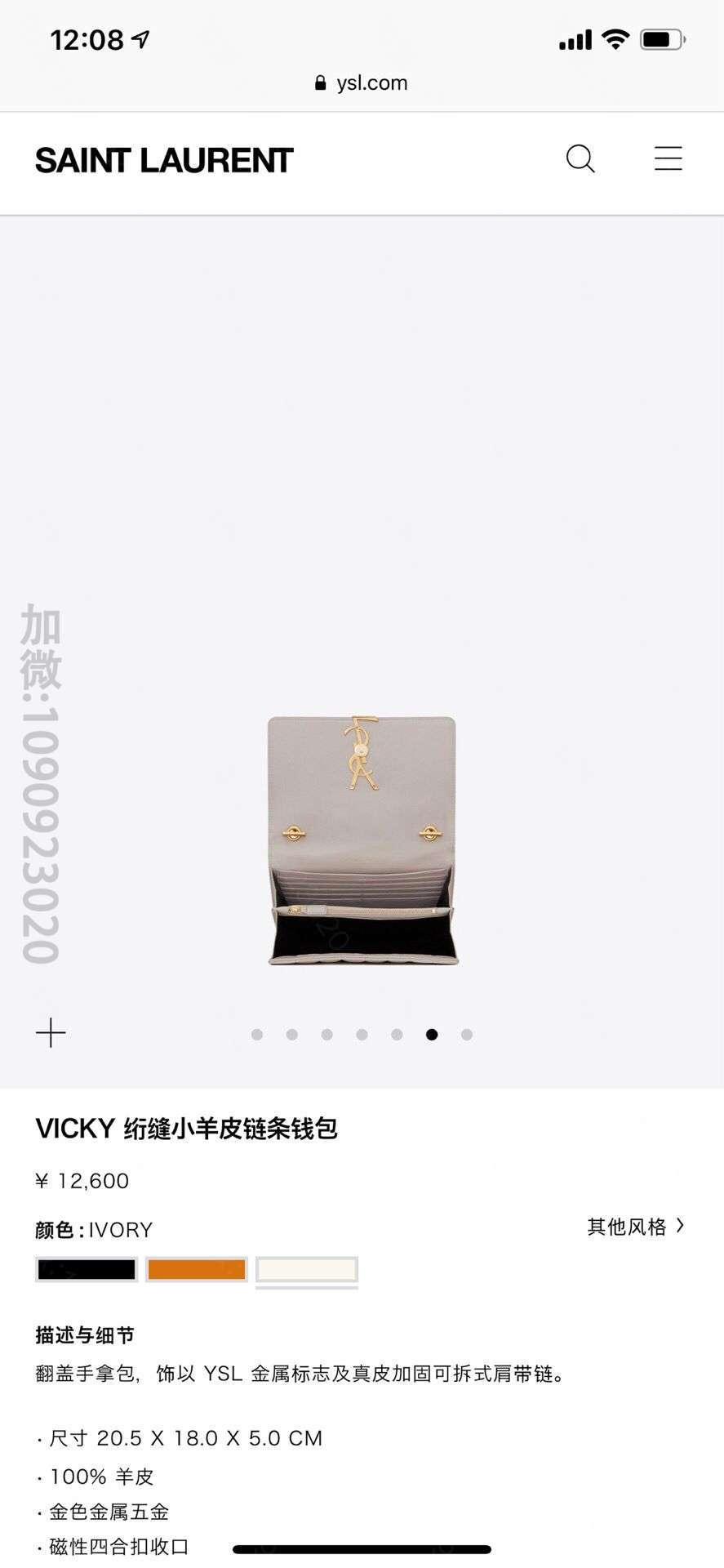Select the ivory color swatch
Viewport: 724px width, 1568px height.
[307, 1270]
